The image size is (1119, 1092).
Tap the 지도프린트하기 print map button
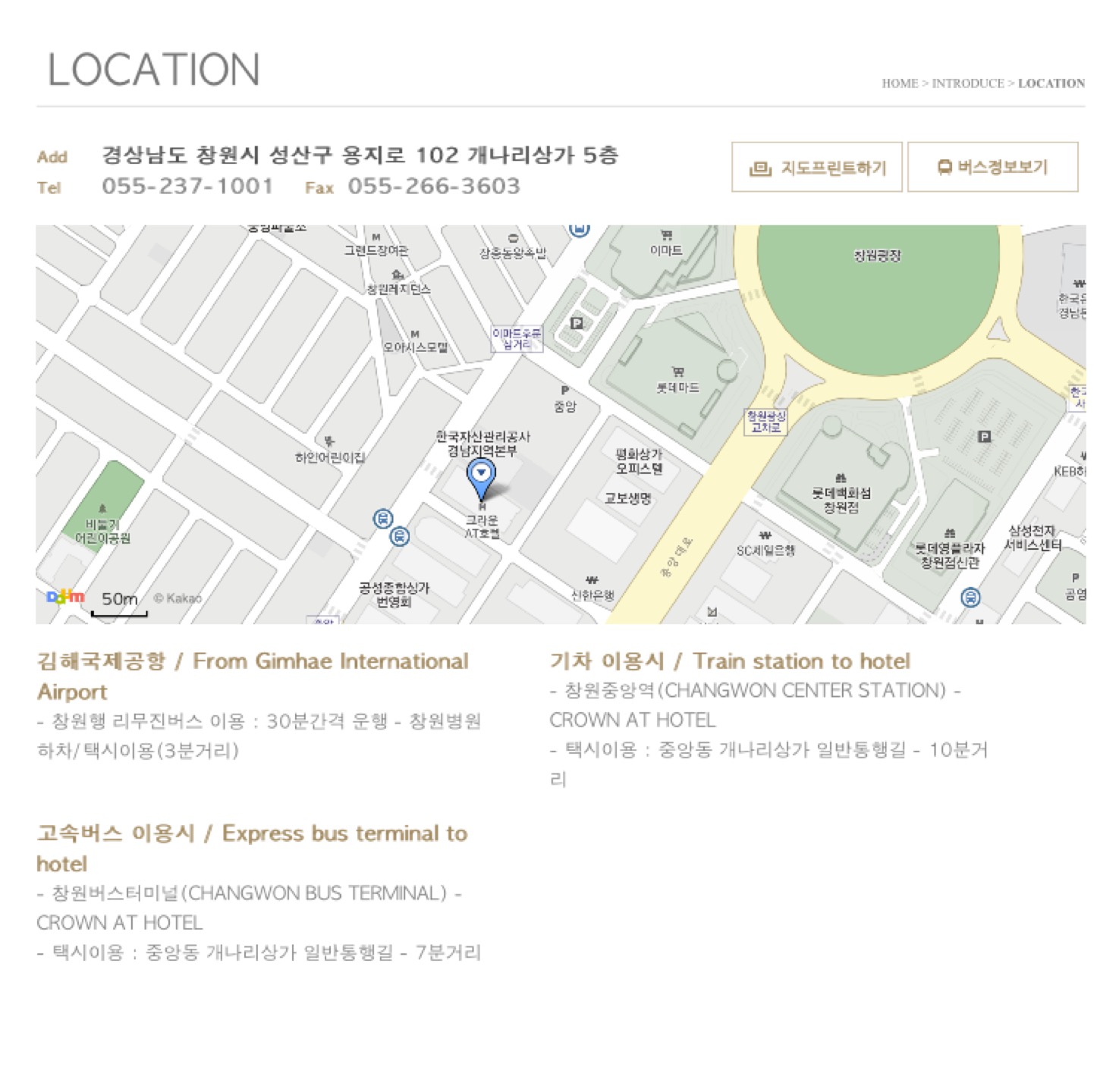816,168
